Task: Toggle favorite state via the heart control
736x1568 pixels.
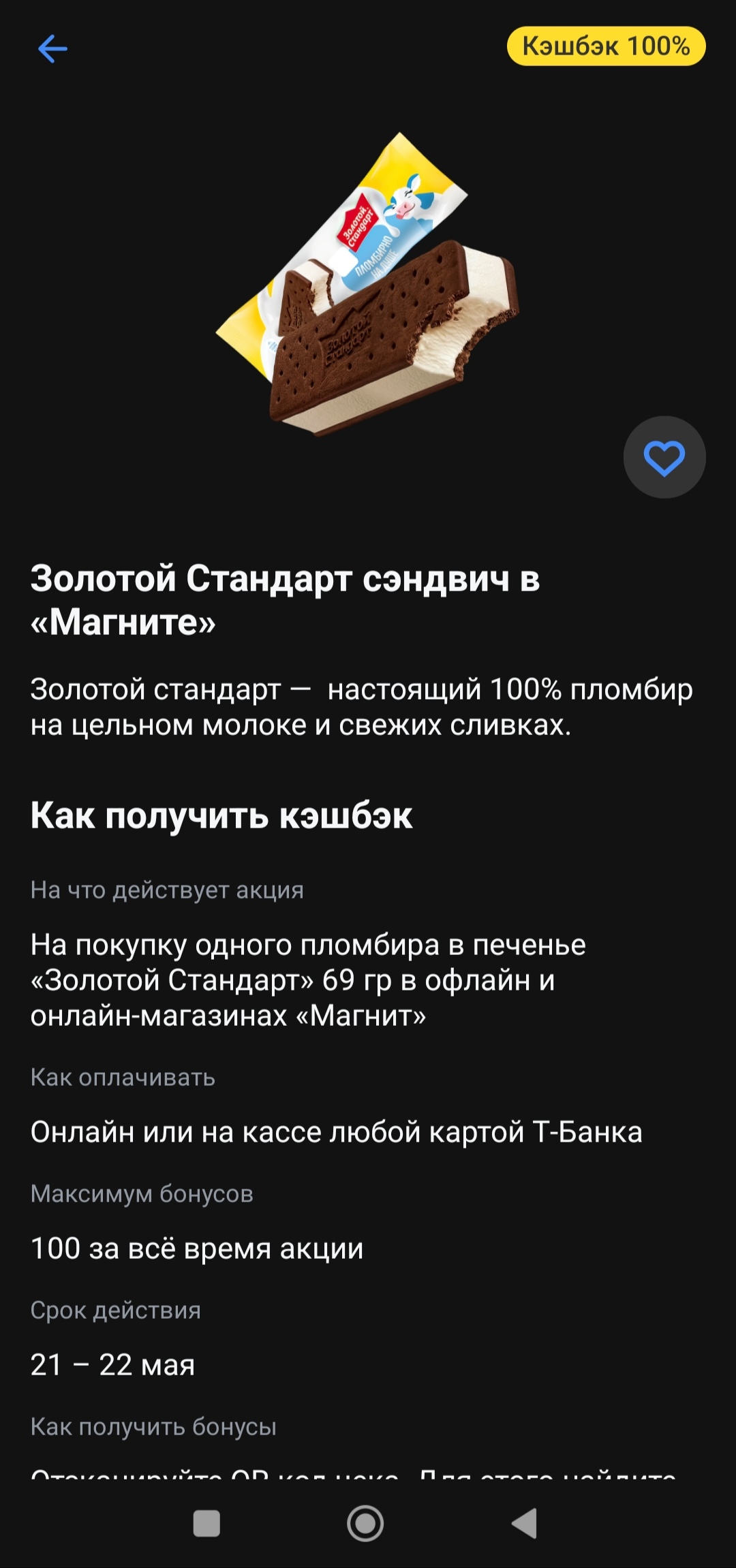Action: [664, 457]
